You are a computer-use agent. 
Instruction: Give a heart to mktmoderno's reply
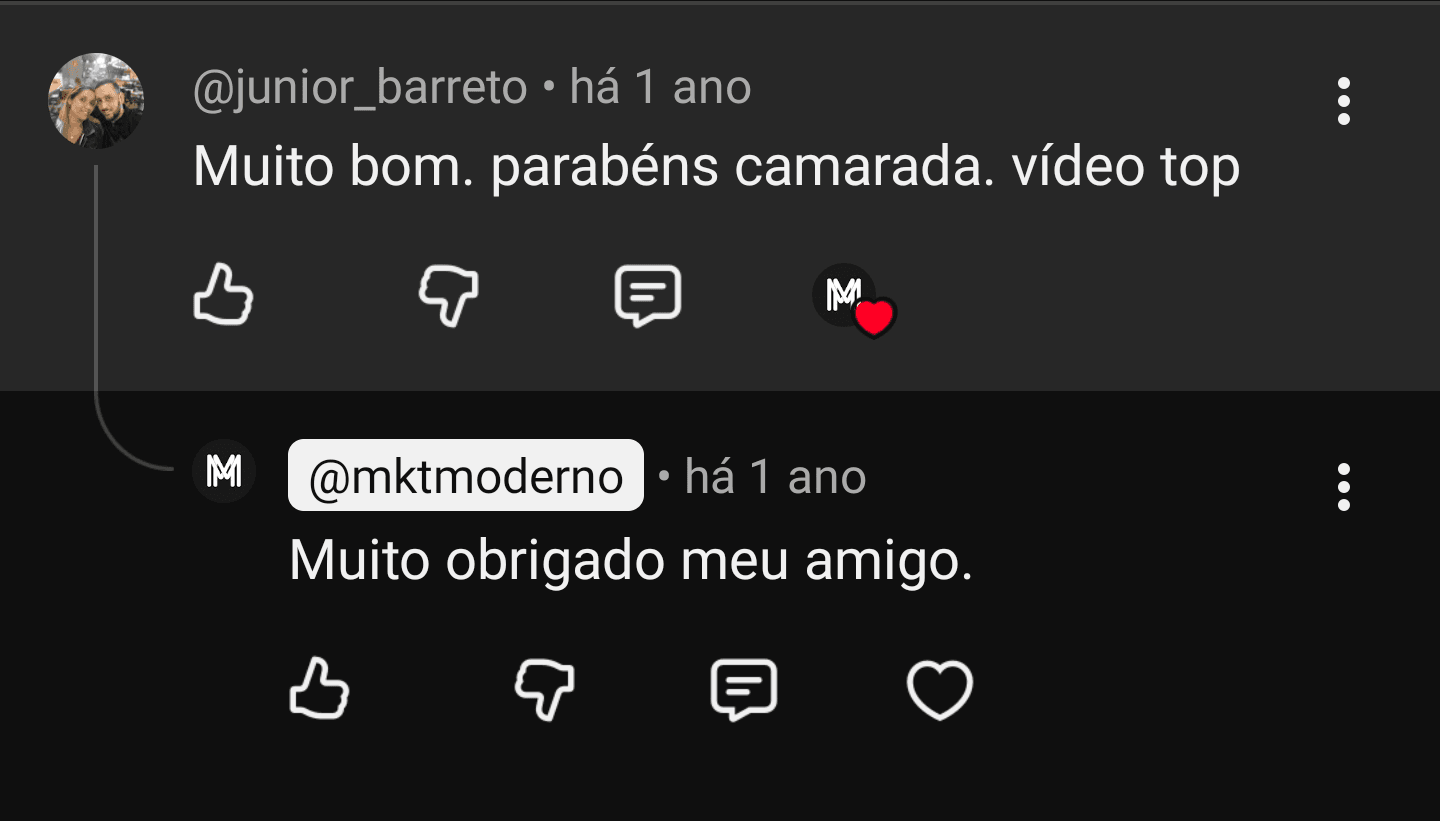[x=939, y=690]
